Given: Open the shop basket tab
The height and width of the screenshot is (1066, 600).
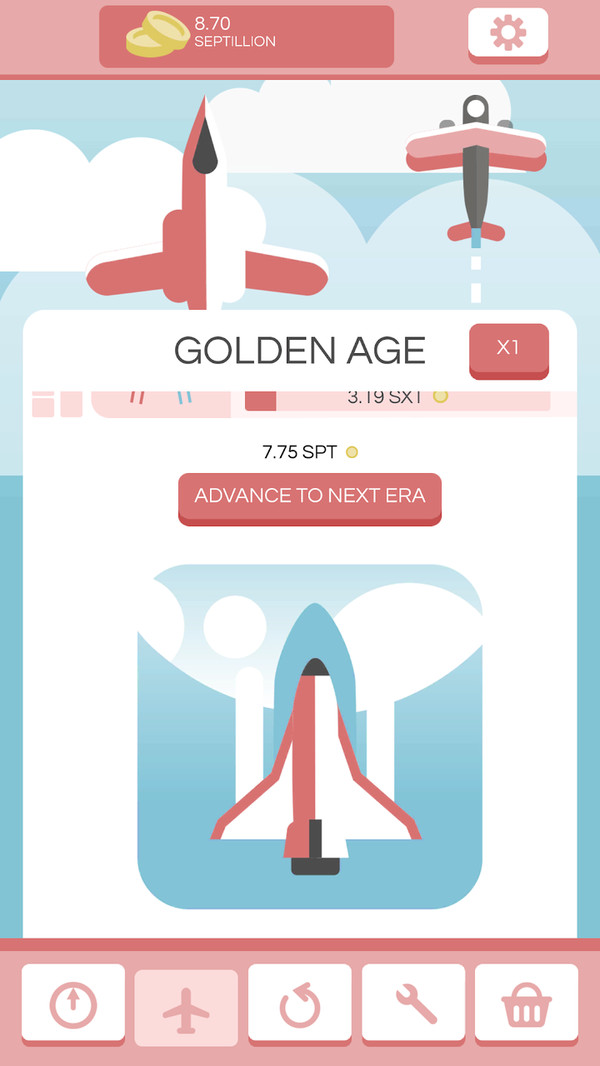Looking at the screenshot, I should click(x=526, y=1004).
